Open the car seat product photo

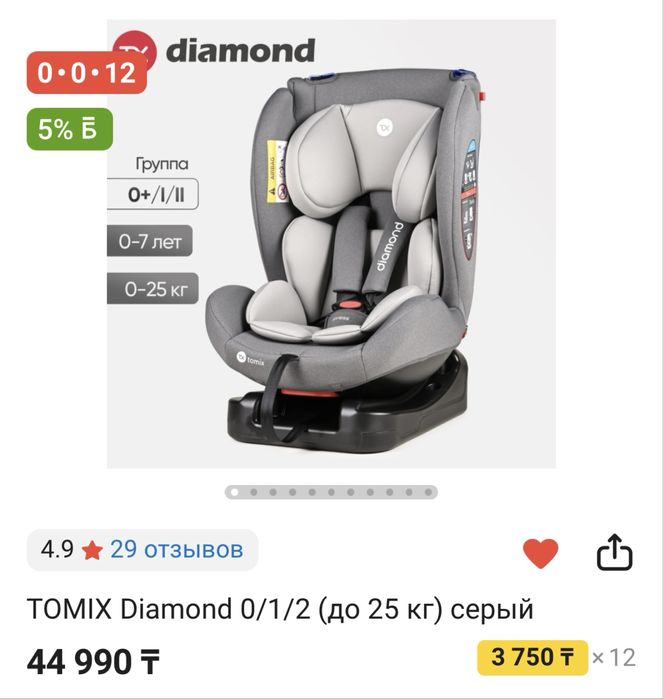pyautogui.click(x=331, y=244)
